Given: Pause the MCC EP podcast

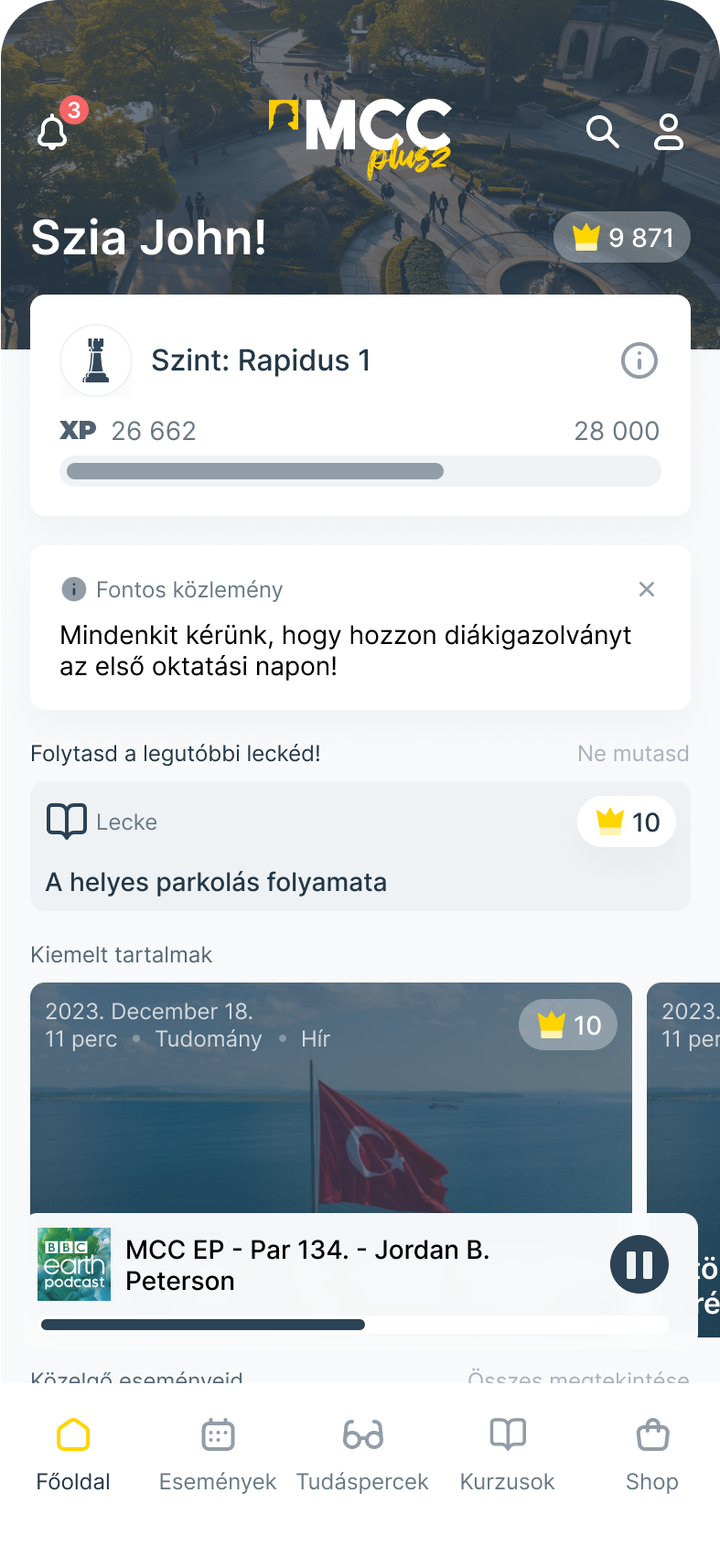Looking at the screenshot, I should click(x=639, y=1265).
